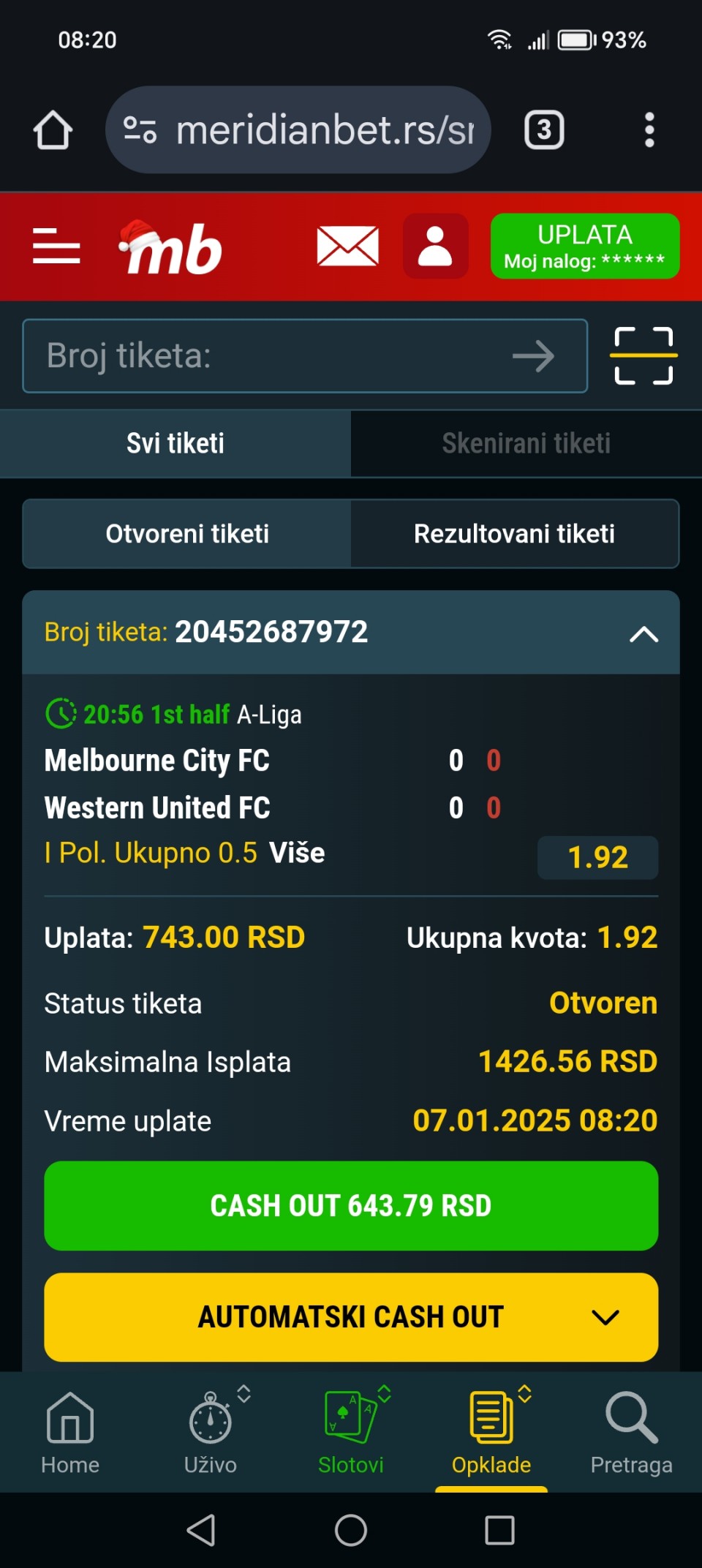702x1568 pixels.
Task: Switch to the Skenirani tiketi tab
Action: (526, 443)
